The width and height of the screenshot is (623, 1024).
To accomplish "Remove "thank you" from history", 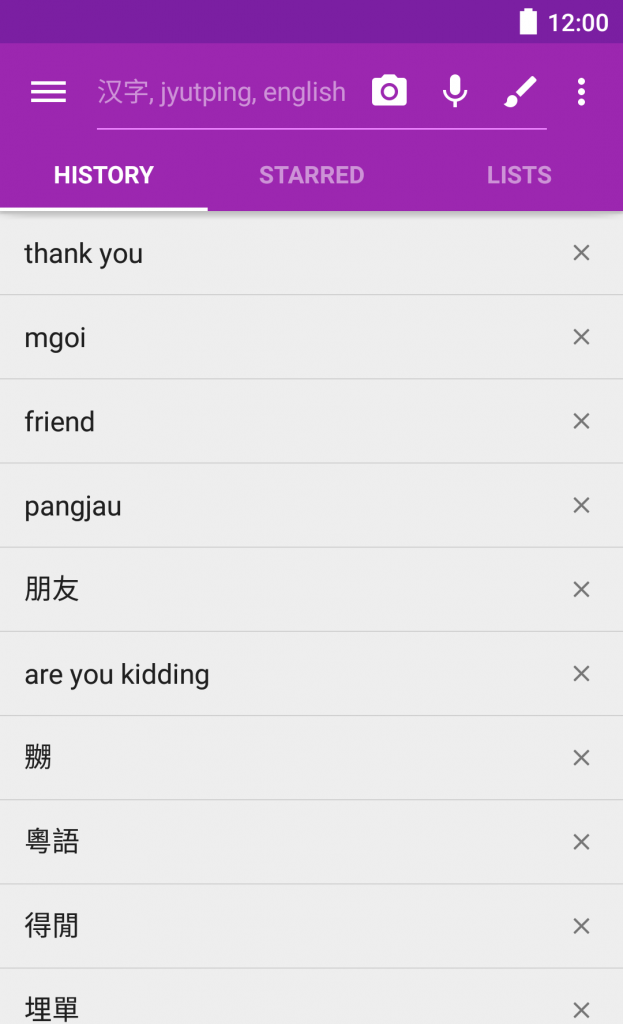I will click(x=581, y=254).
